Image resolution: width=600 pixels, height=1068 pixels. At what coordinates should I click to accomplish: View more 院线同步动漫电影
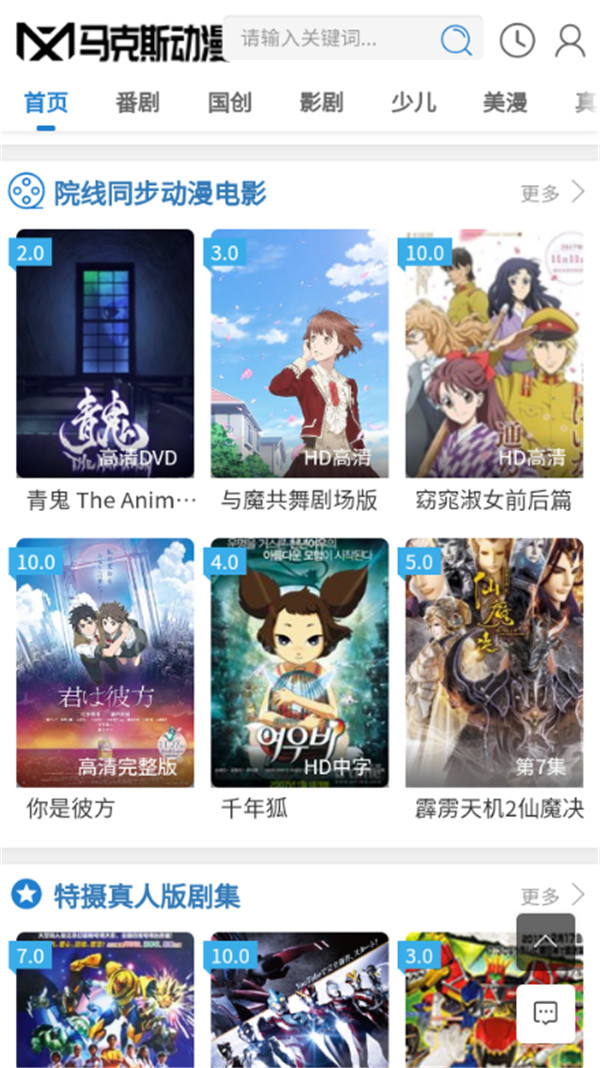552,193
